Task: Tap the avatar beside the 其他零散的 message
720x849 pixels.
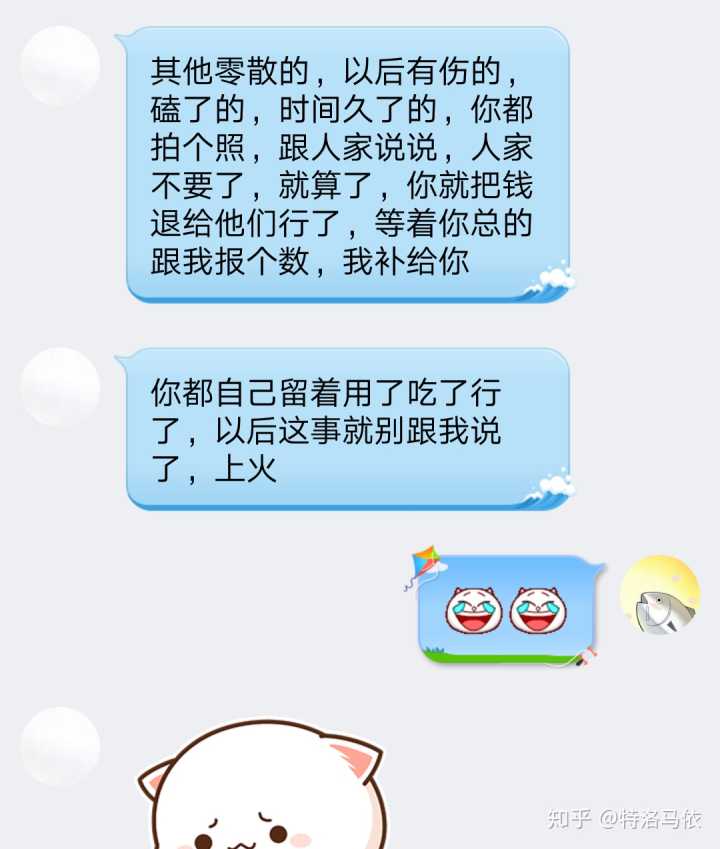Action: click(60, 66)
